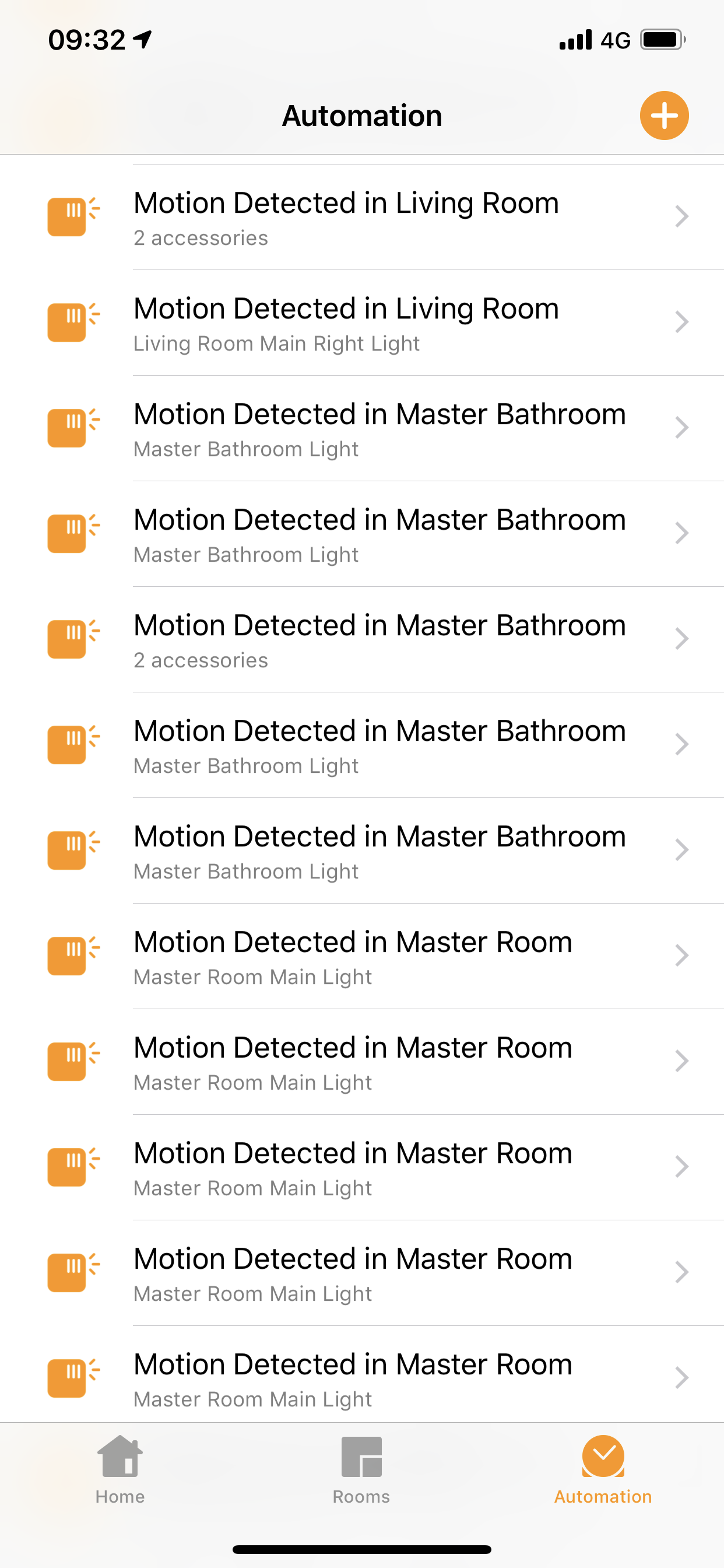Switch to the Home tab

coord(120,1470)
